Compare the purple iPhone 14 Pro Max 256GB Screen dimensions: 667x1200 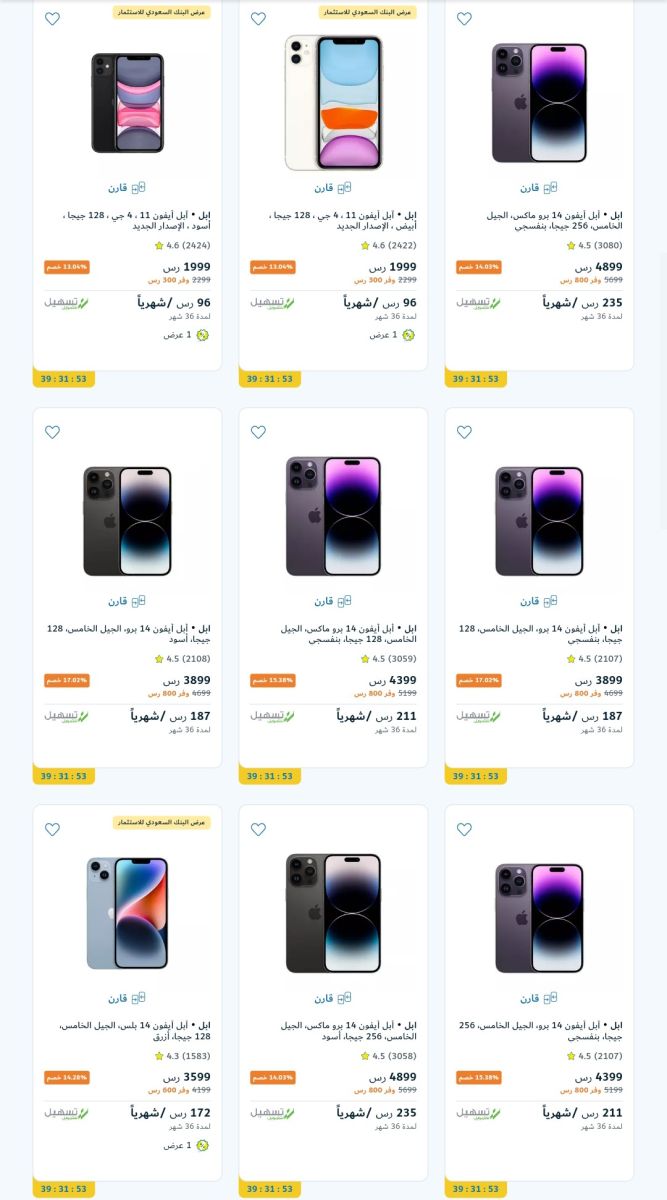pos(538,187)
